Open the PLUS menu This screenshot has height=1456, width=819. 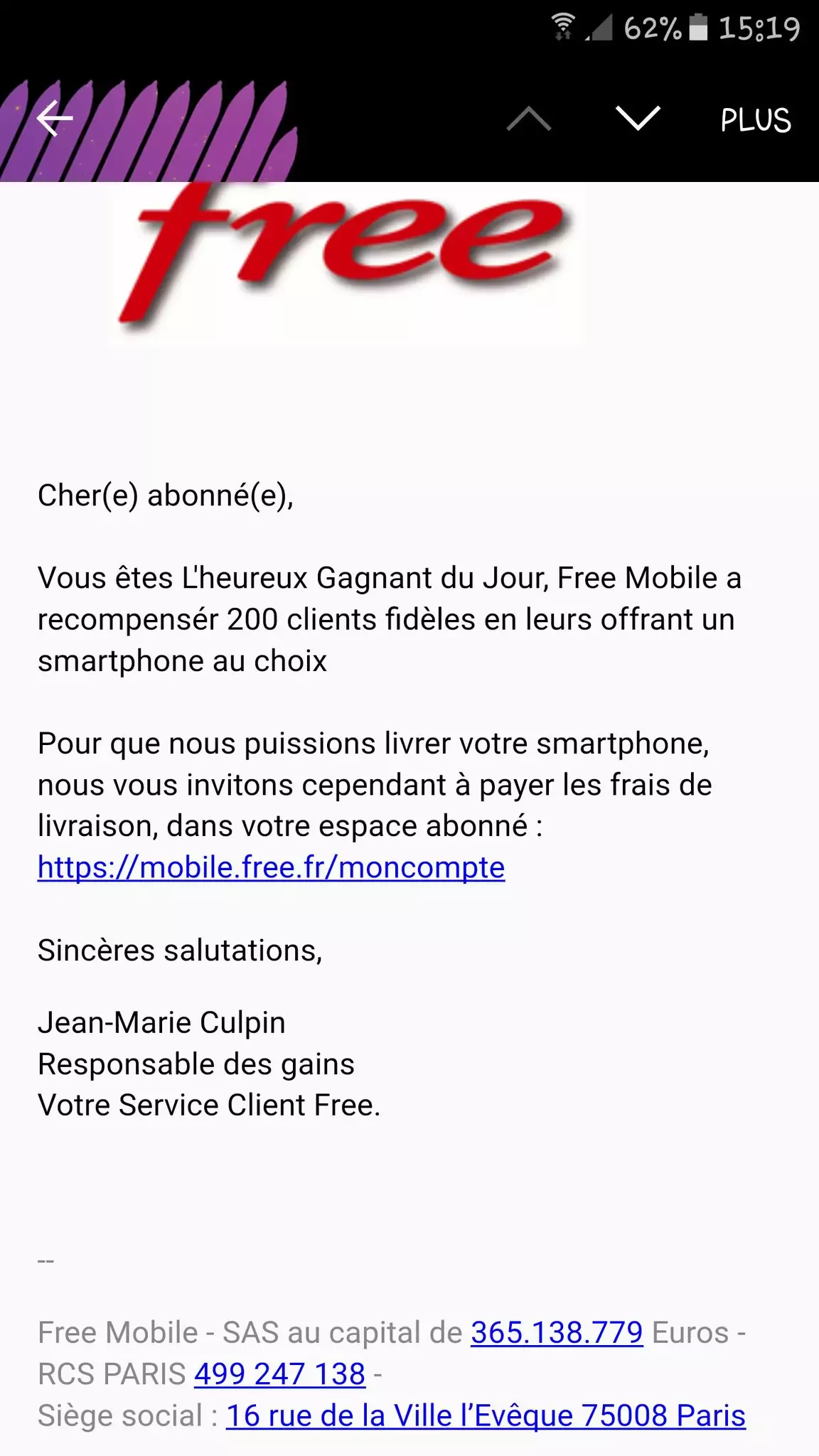(755, 120)
